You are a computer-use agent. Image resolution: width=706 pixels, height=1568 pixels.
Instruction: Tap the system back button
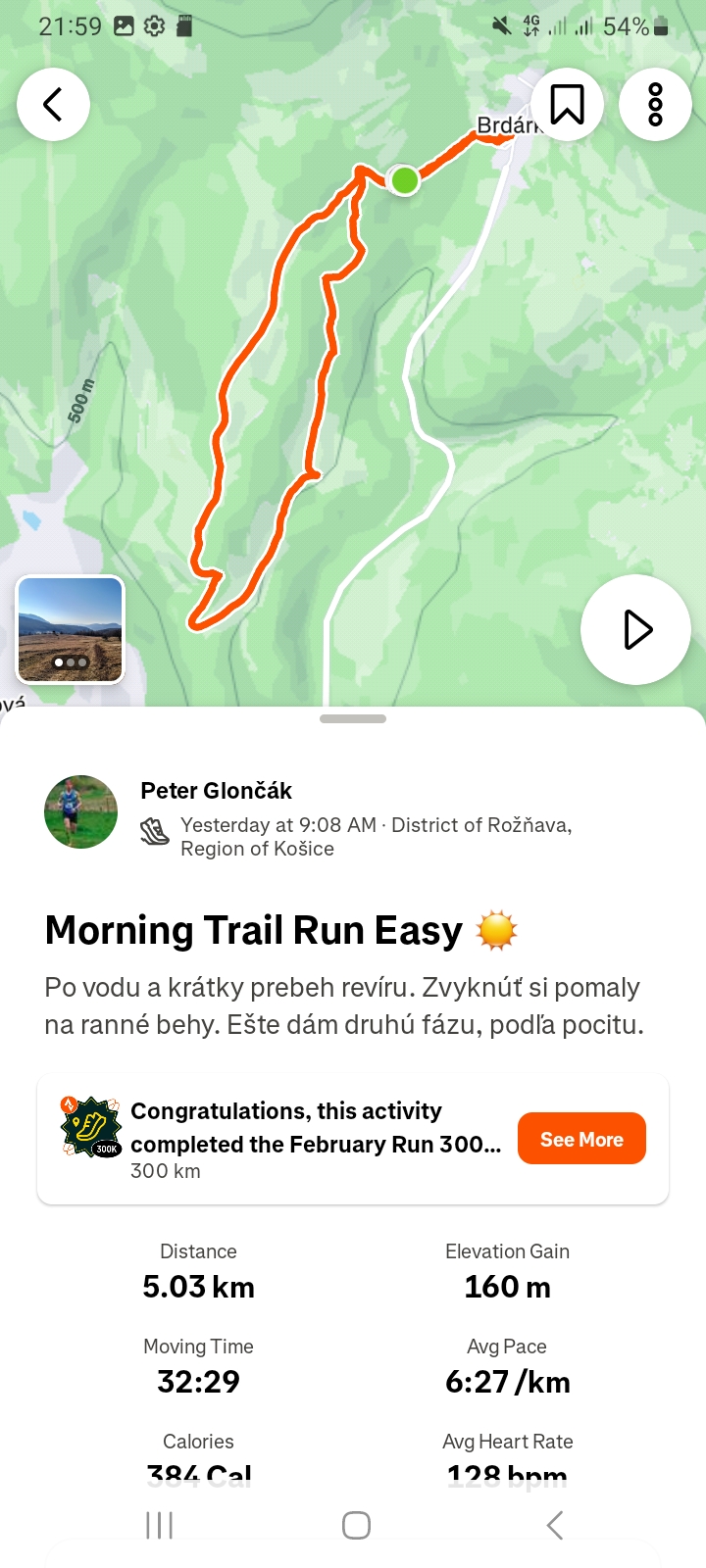[x=555, y=1525]
